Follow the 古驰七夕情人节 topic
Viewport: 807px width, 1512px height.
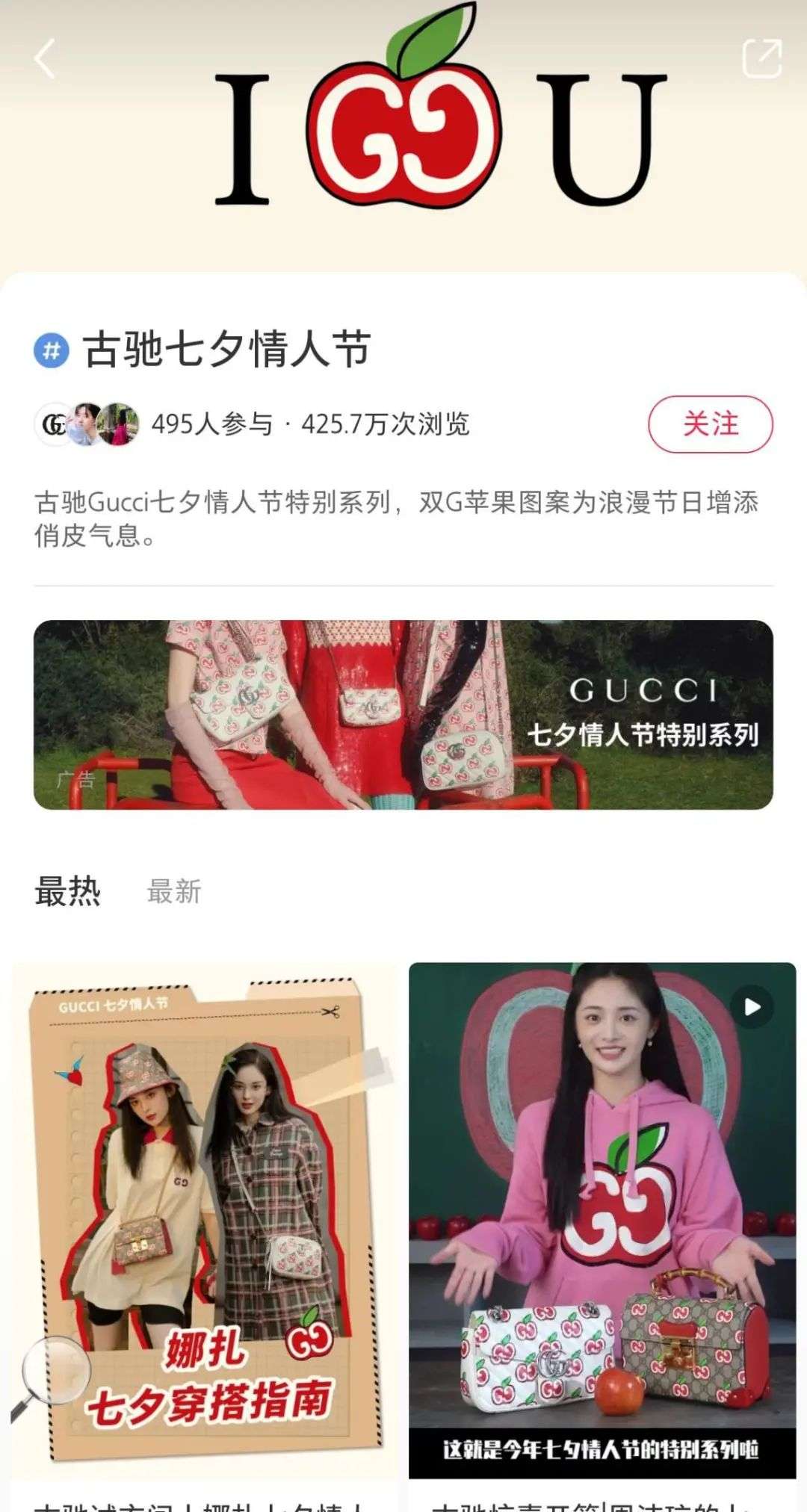710,424
